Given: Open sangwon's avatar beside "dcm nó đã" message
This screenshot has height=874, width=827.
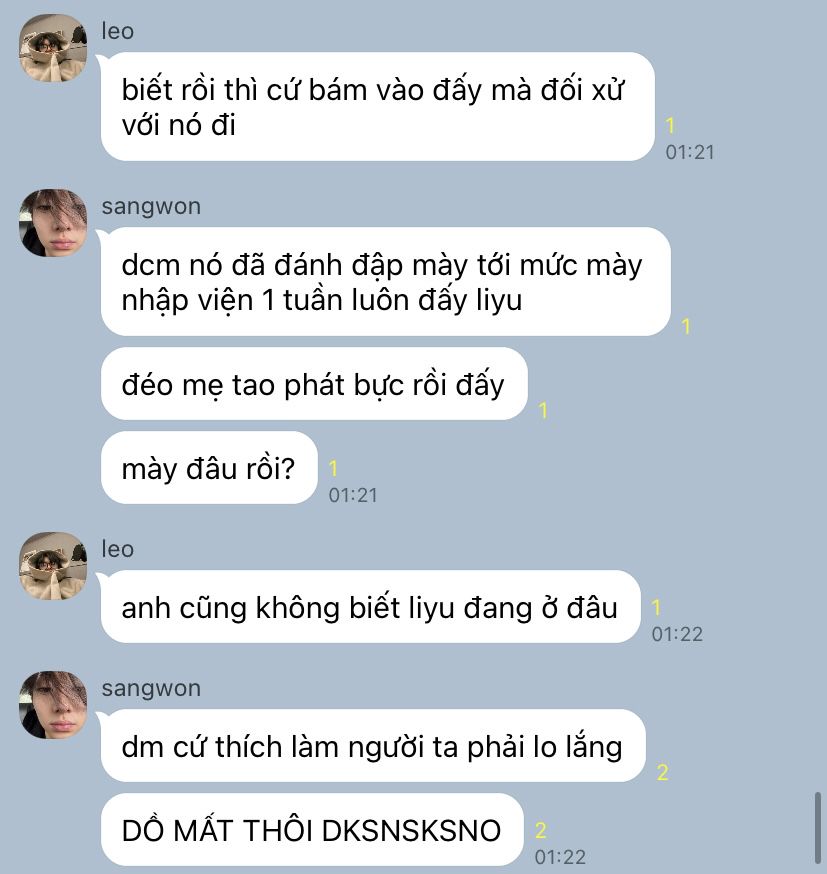Looking at the screenshot, I should coord(53,222).
